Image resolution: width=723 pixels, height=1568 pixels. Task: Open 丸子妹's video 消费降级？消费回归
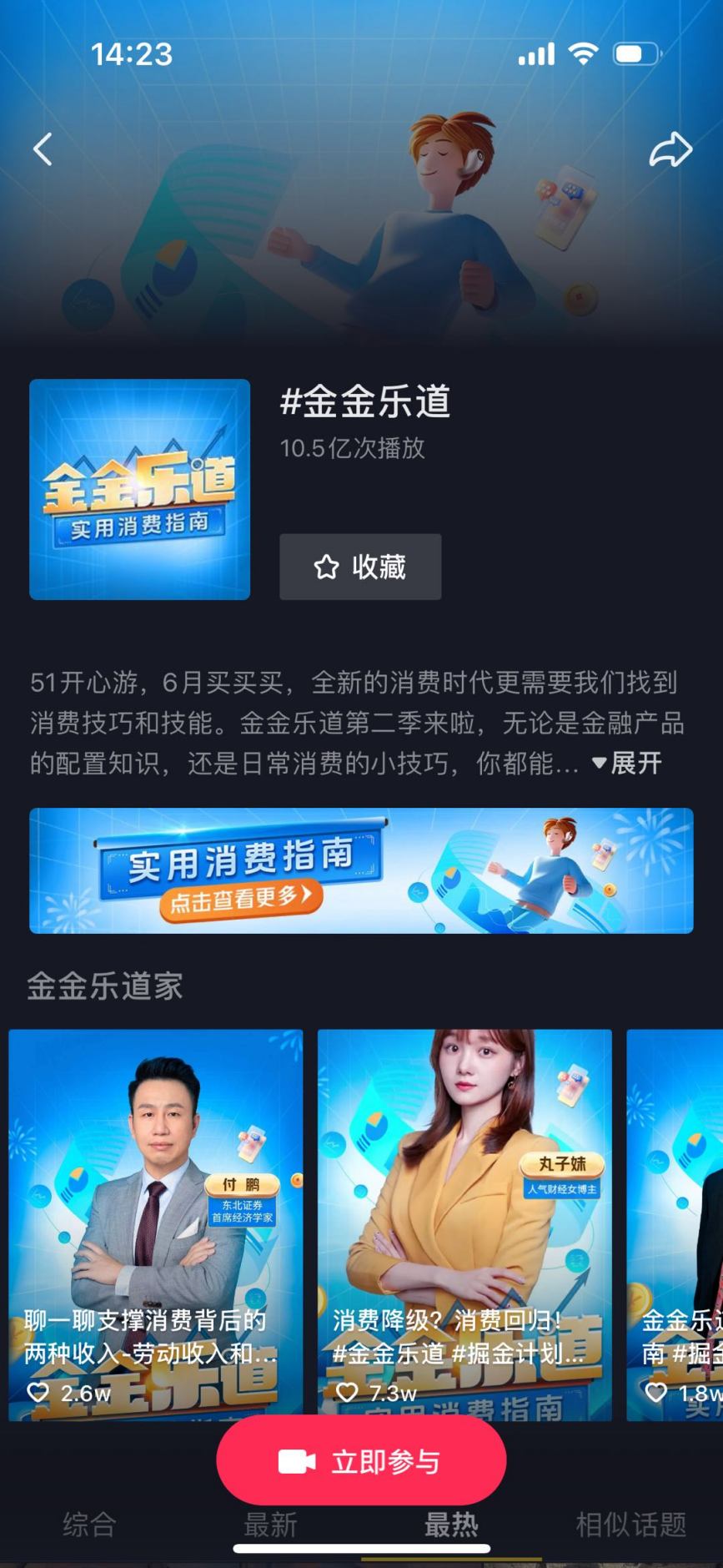tap(464, 1224)
